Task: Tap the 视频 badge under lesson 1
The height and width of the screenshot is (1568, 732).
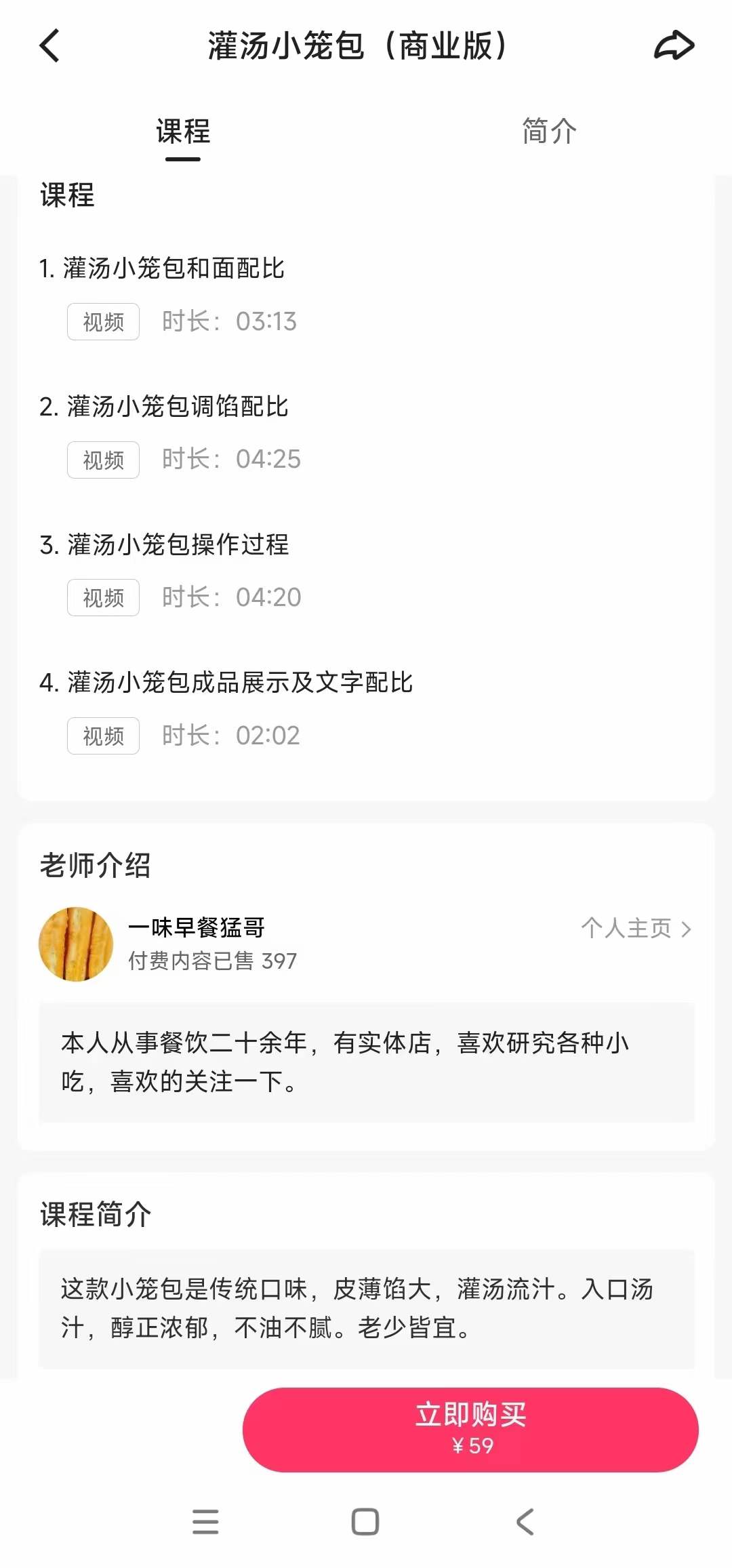Action: 102,321
